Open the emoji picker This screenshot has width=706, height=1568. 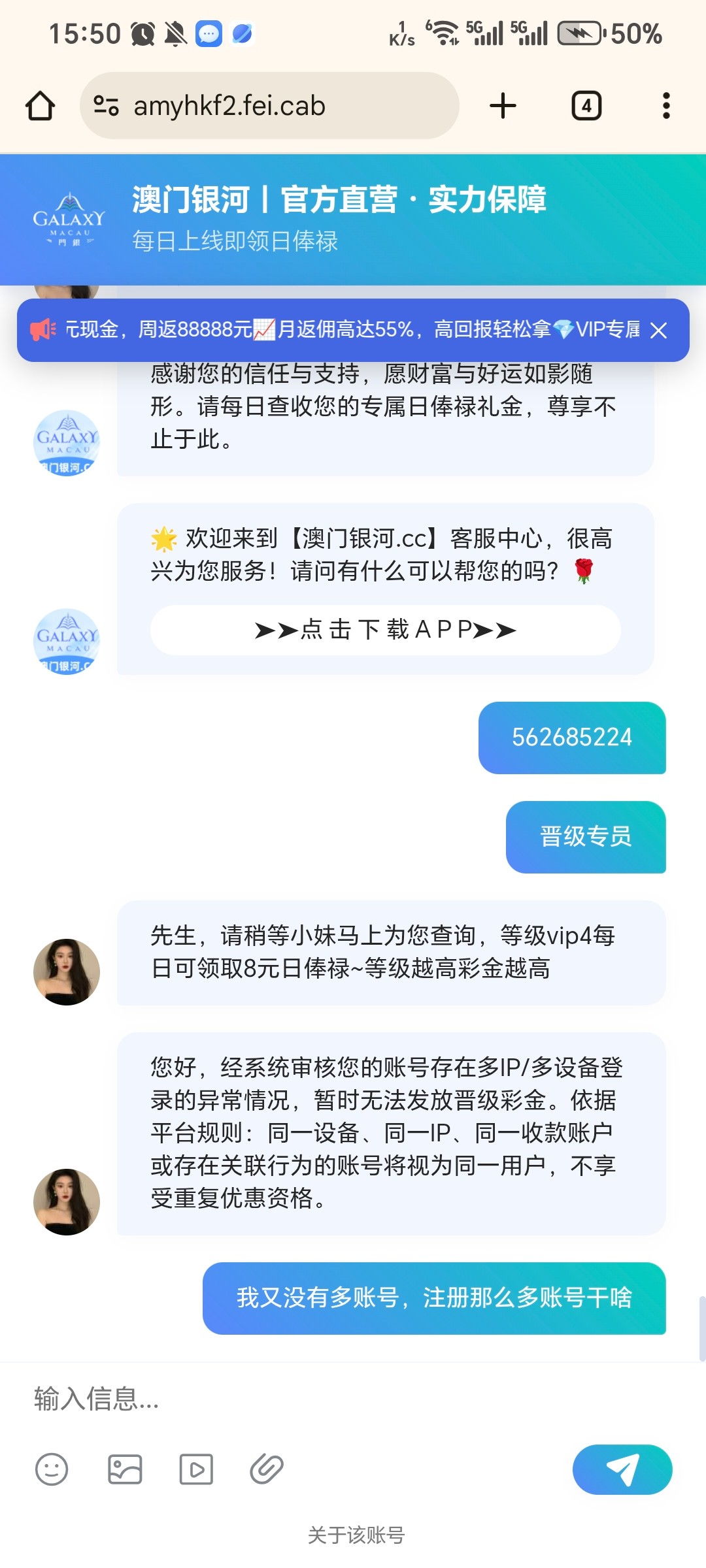[52, 1469]
